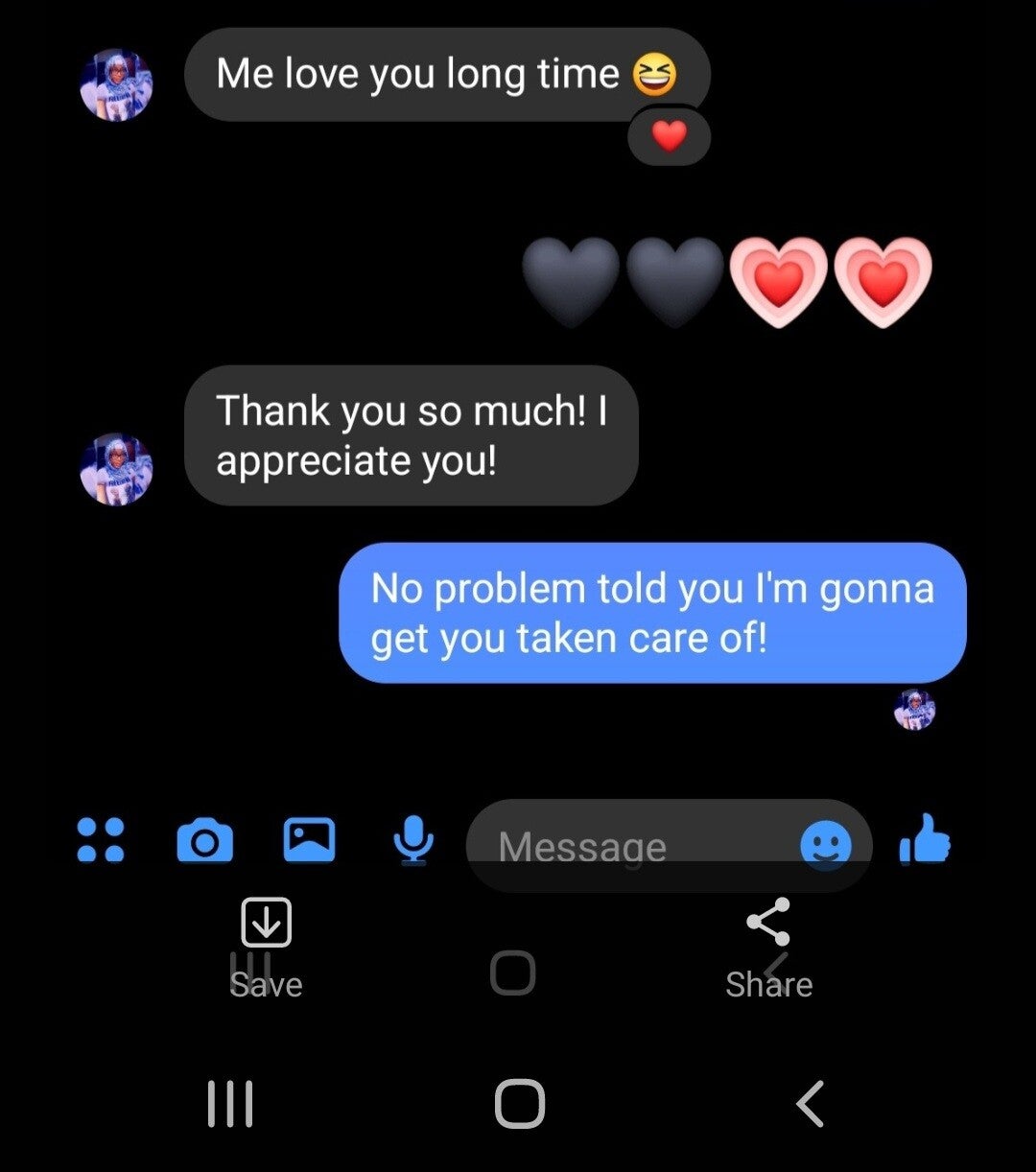The image size is (1036, 1172).
Task: View the heart reaction on the first message
Action: click(x=669, y=137)
